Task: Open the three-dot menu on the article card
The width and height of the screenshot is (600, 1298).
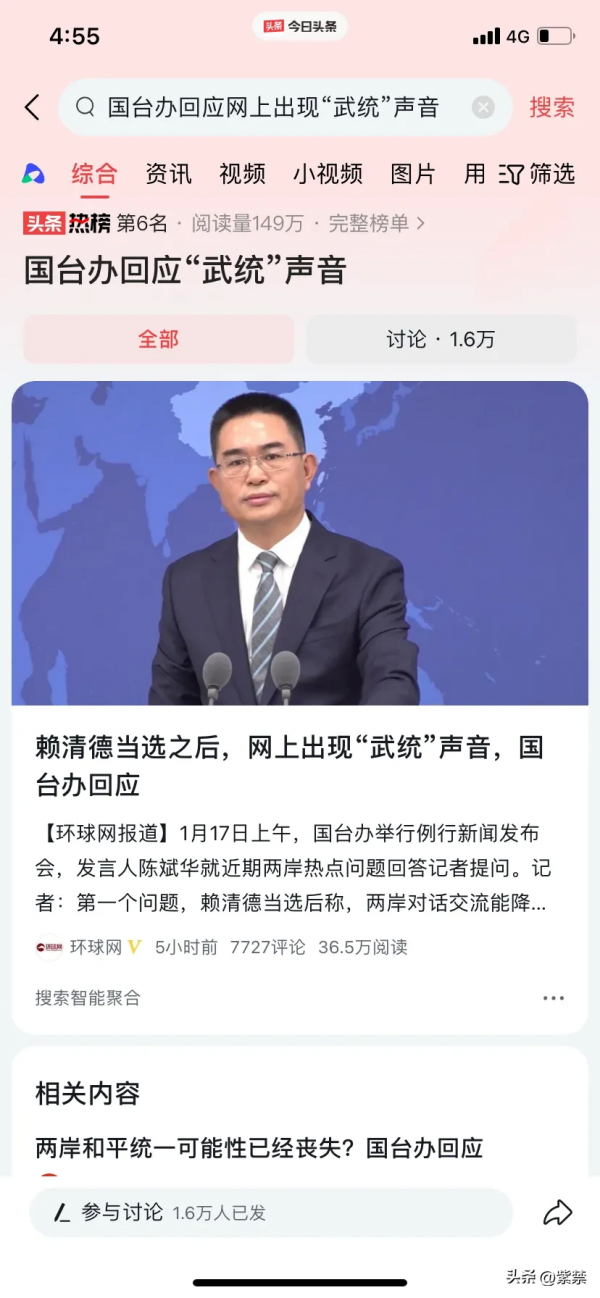Action: (x=553, y=998)
